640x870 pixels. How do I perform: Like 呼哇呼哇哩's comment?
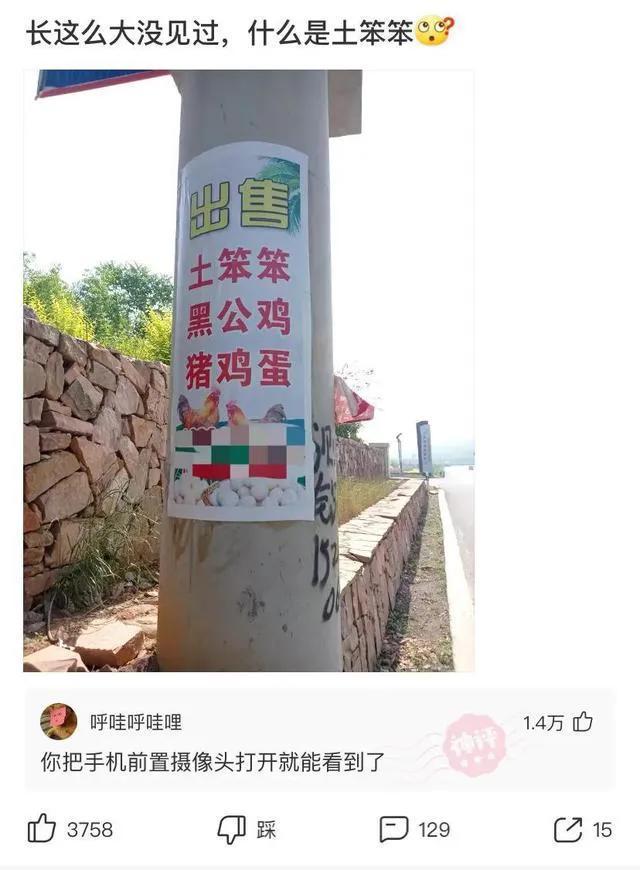[583, 722]
